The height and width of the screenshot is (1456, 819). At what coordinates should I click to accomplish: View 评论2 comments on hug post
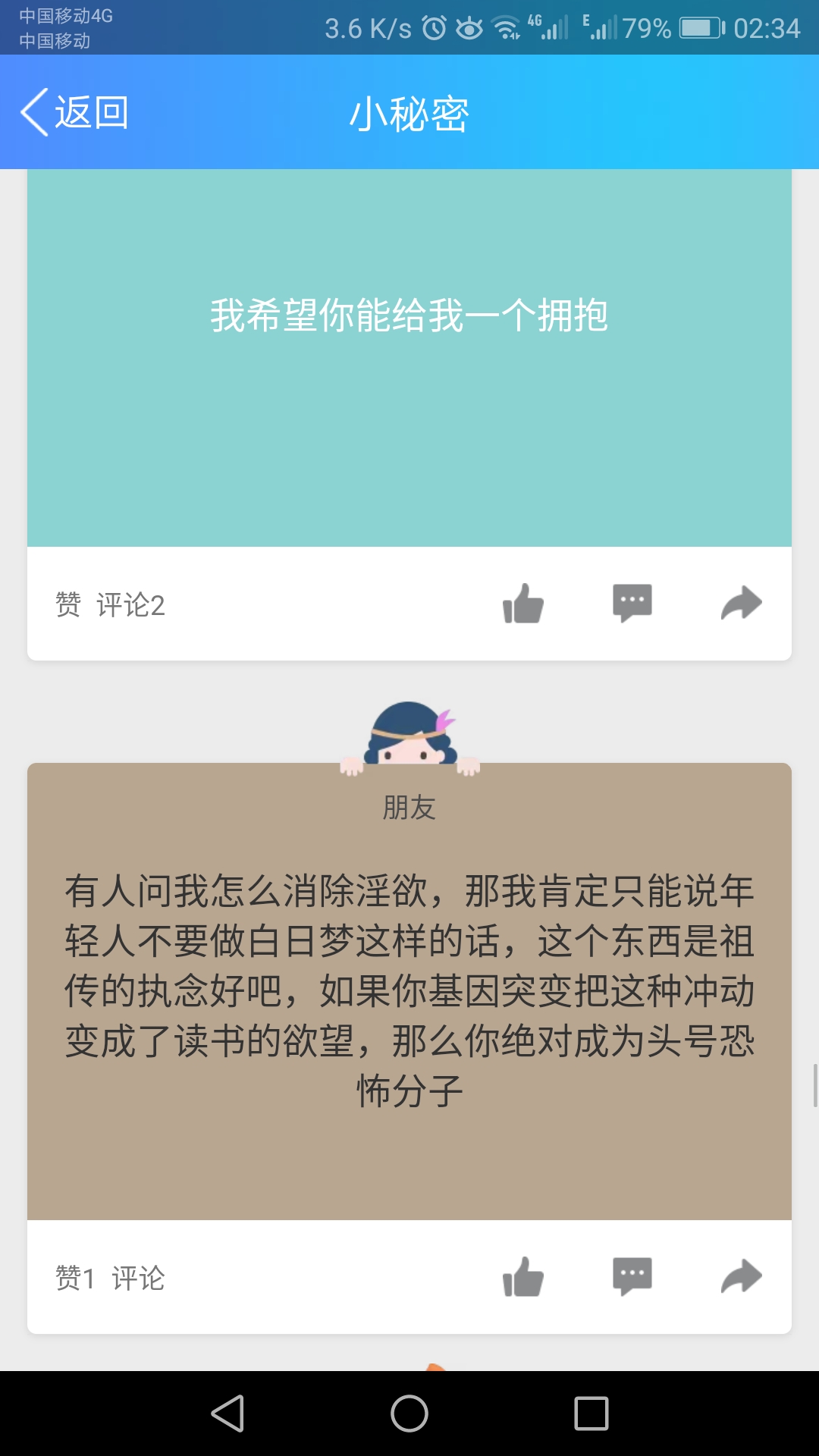(x=130, y=605)
